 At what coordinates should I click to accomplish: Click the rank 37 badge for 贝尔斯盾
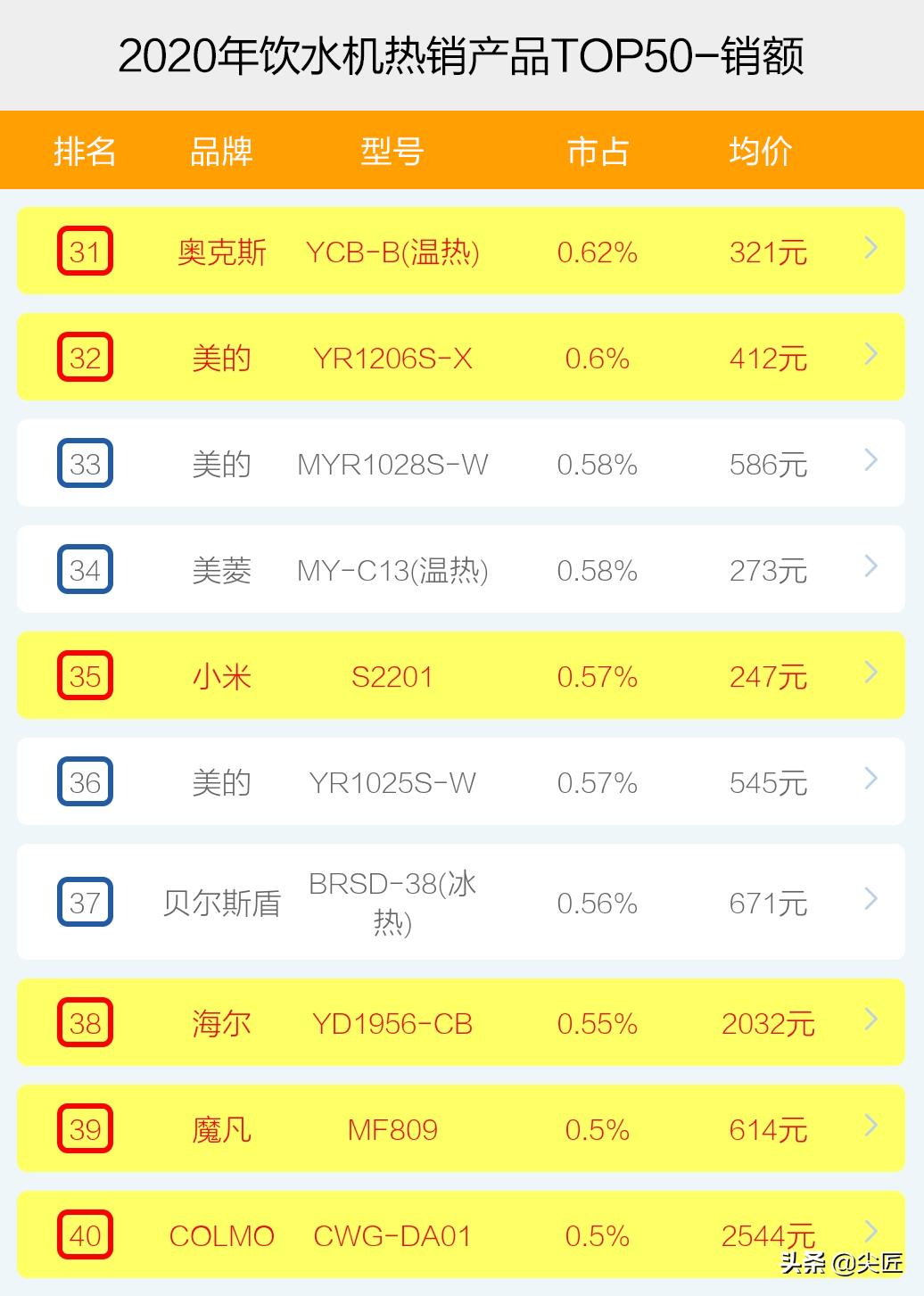click(85, 902)
